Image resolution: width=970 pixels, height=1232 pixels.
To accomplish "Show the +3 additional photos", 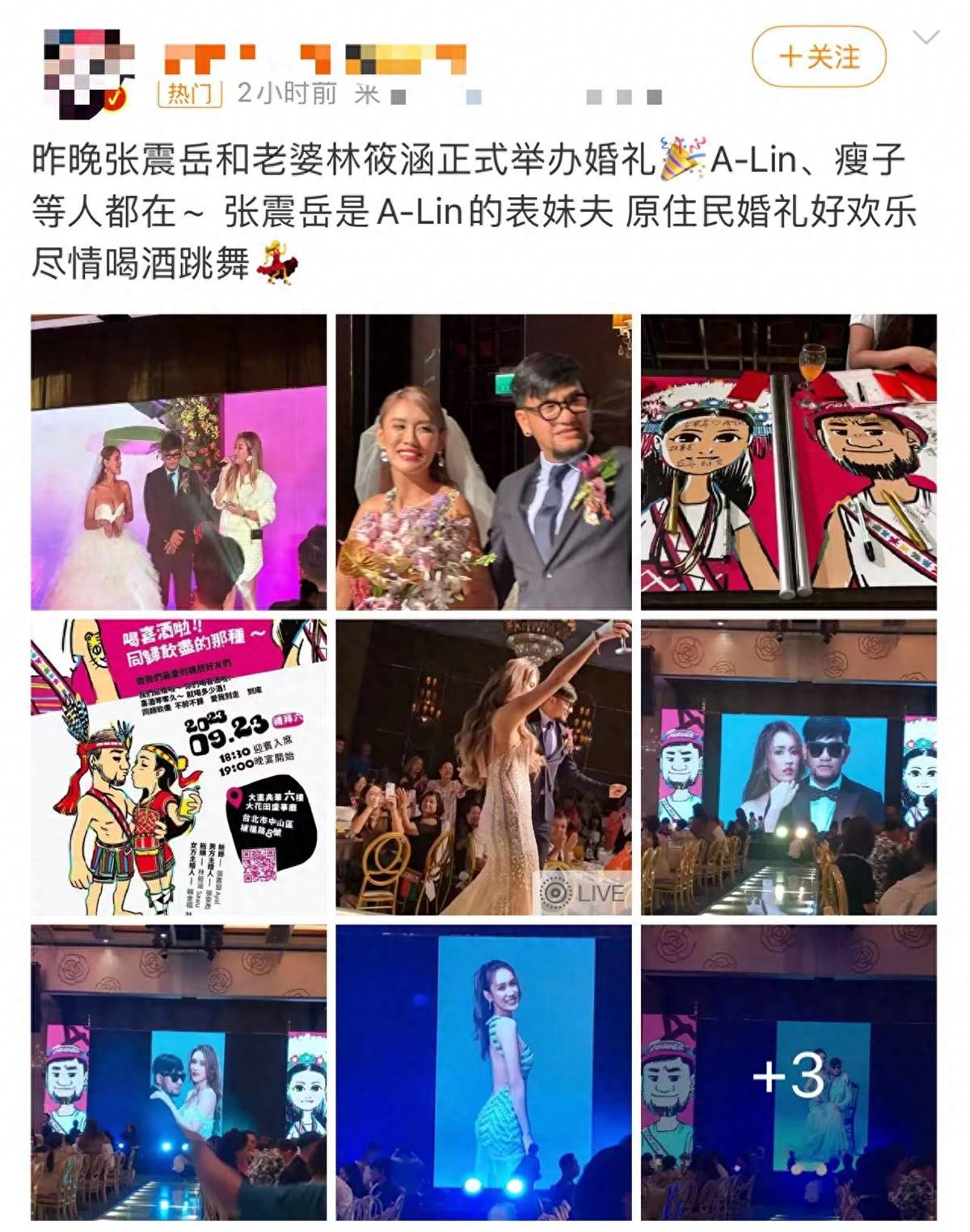I will point(788,1072).
